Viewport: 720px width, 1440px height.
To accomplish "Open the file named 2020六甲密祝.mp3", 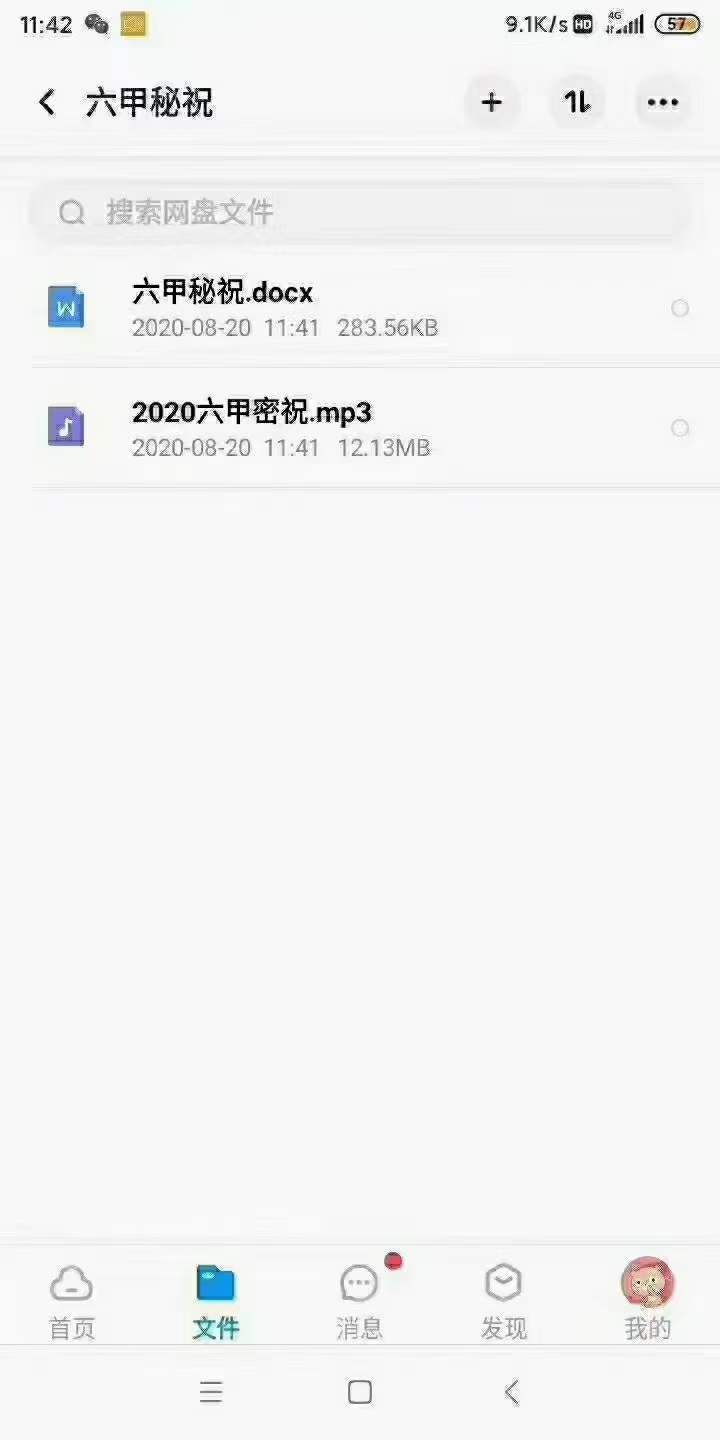I will (x=252, y=412).
